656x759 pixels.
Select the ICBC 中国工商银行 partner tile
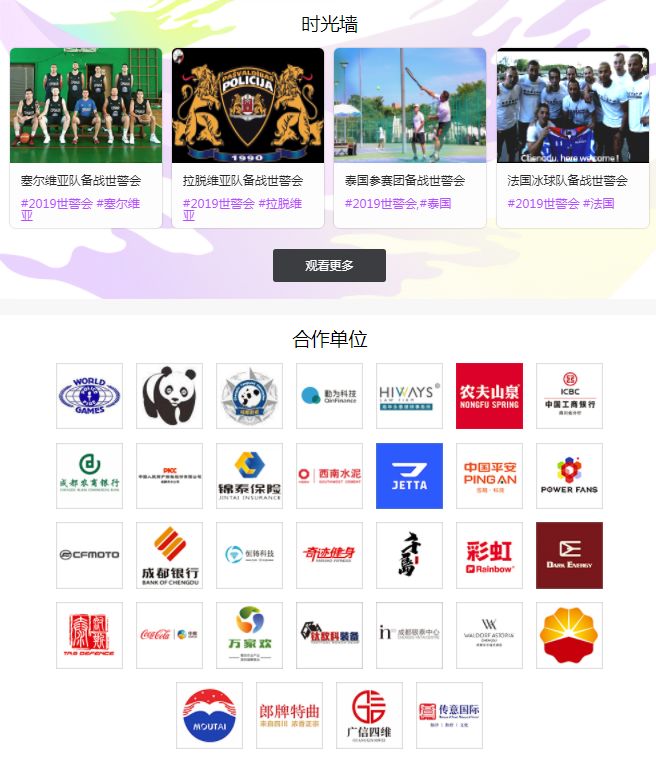pos(569,396)
